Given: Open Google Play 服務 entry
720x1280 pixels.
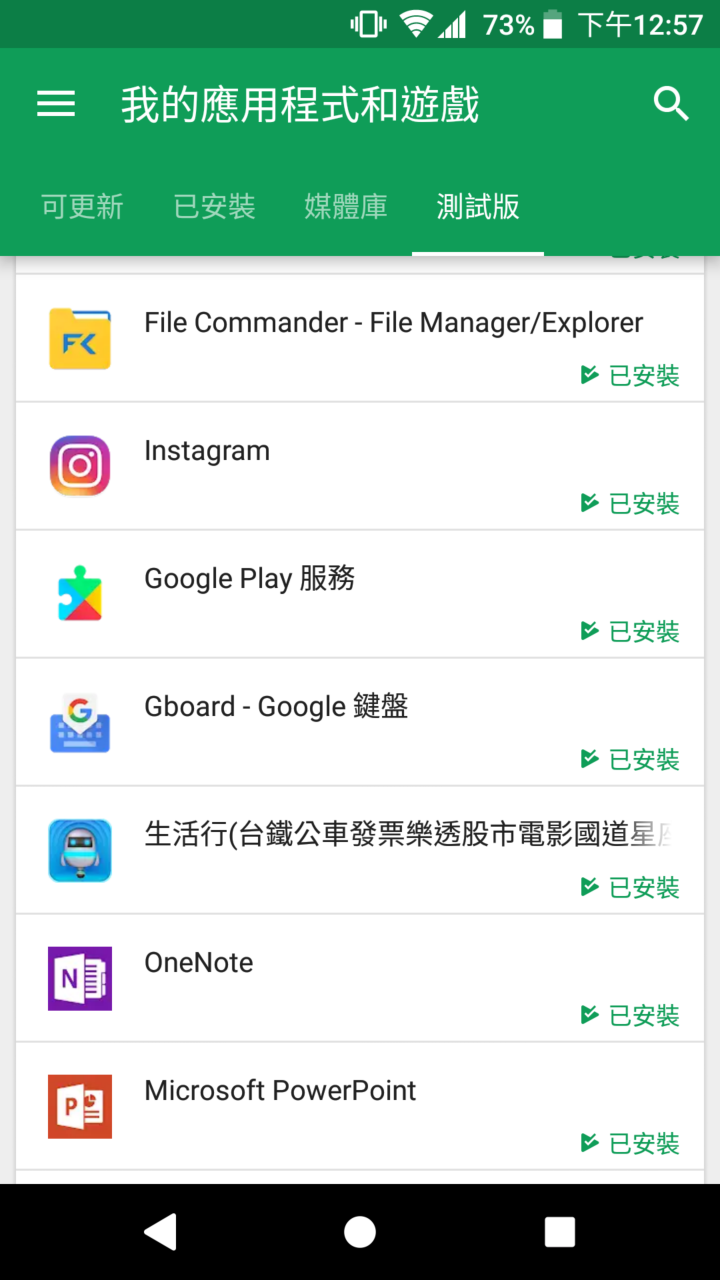Looking at the screenshot, I should 360,595.
